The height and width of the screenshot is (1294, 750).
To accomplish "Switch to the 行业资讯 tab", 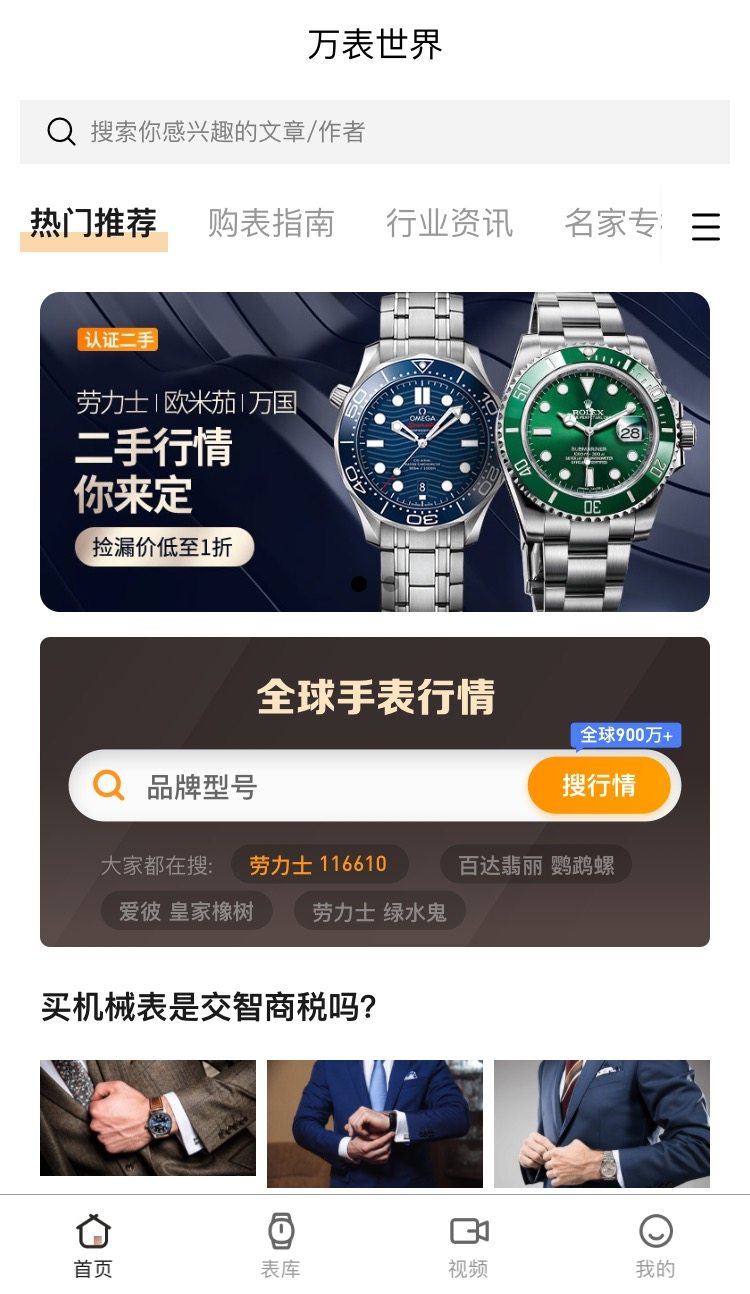I will coord(450,223).
